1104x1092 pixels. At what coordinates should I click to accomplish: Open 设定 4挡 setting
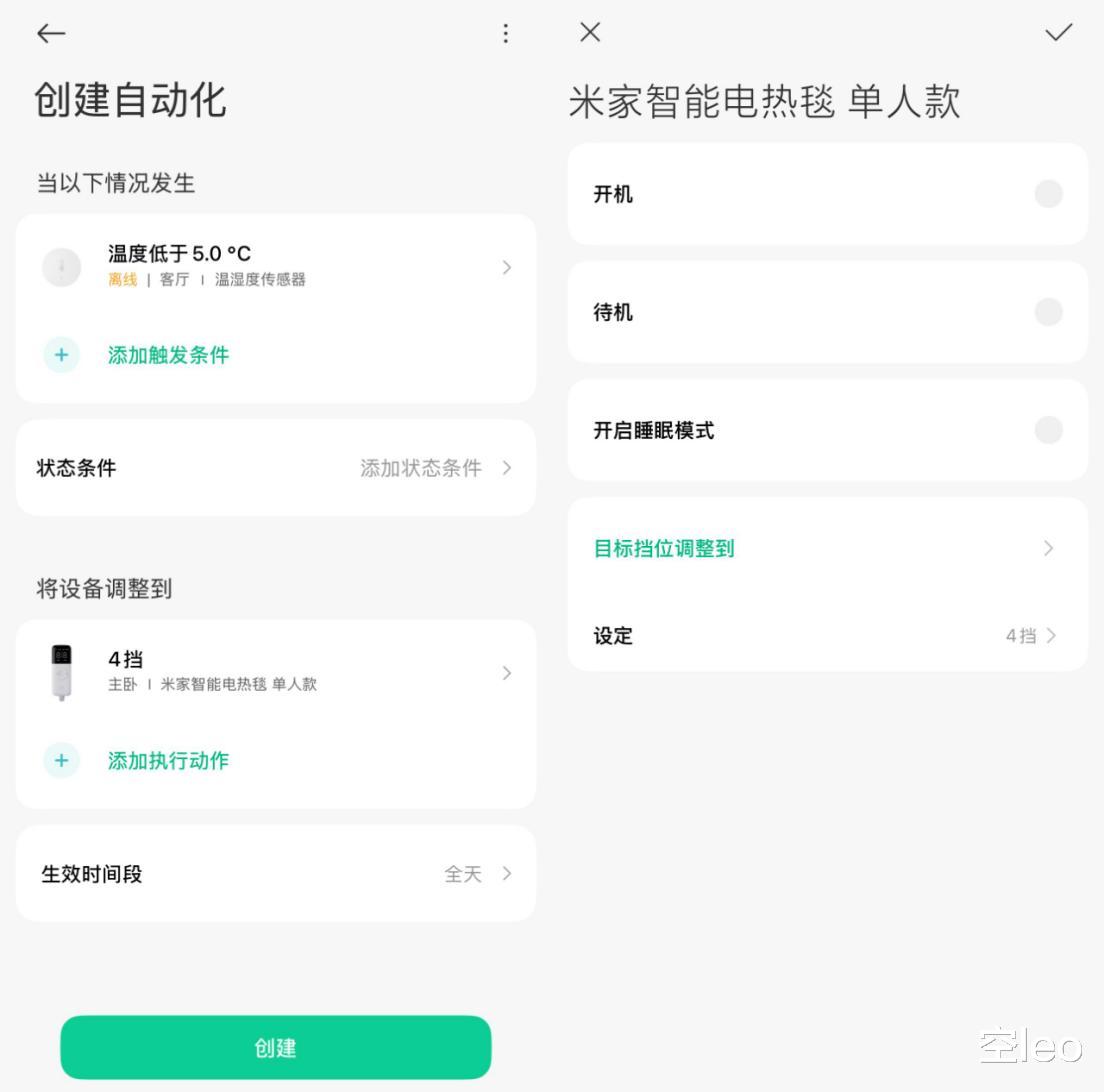(x=828, y=636)
